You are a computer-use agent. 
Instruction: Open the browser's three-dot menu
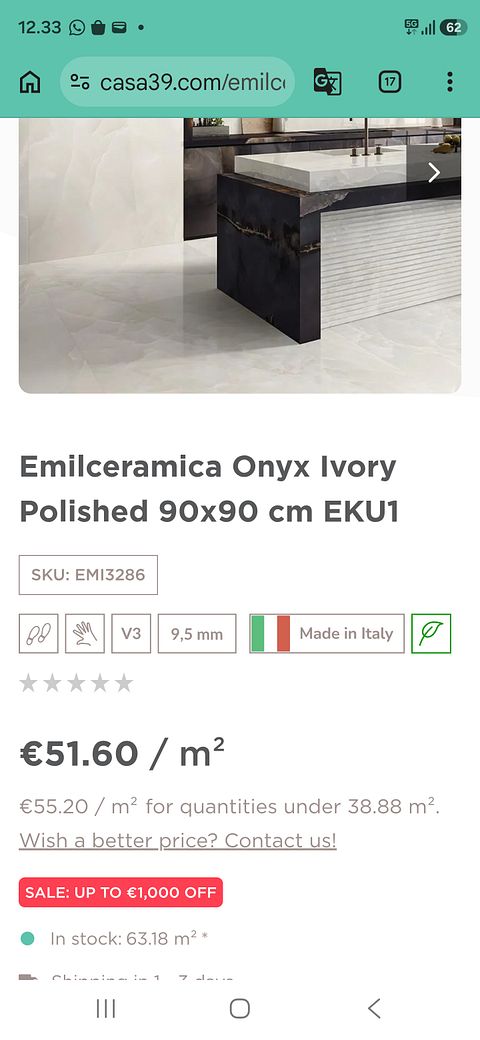point(450,82)
